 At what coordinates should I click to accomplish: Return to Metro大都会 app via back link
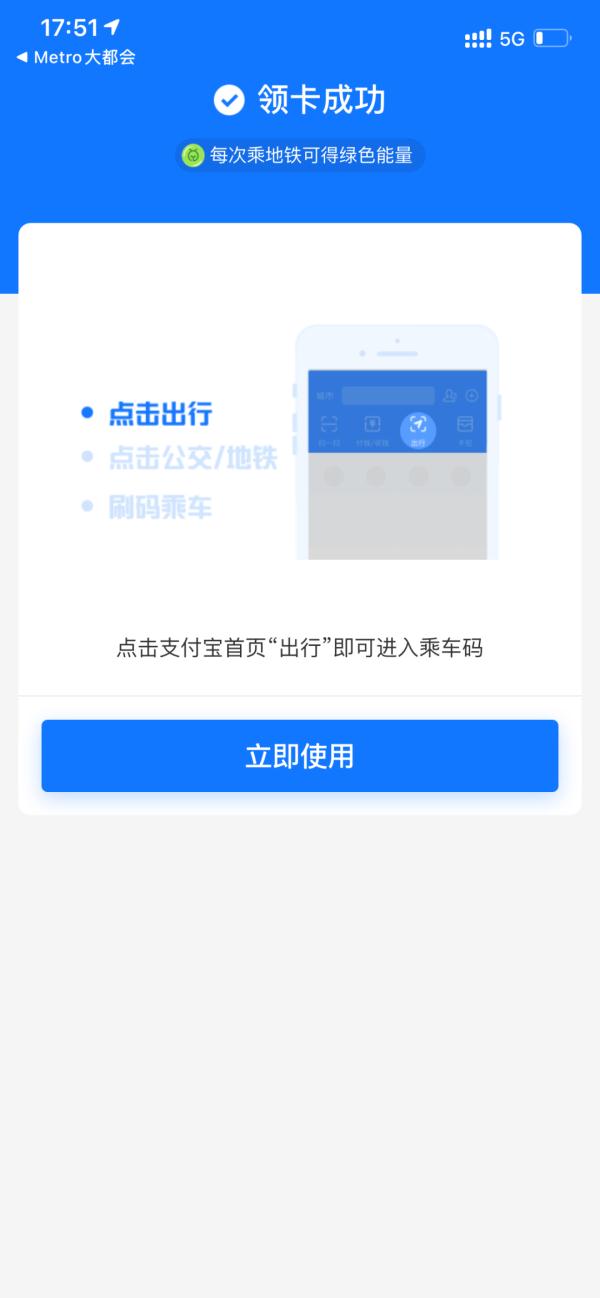pyautogui.click(x=76, y=58)
